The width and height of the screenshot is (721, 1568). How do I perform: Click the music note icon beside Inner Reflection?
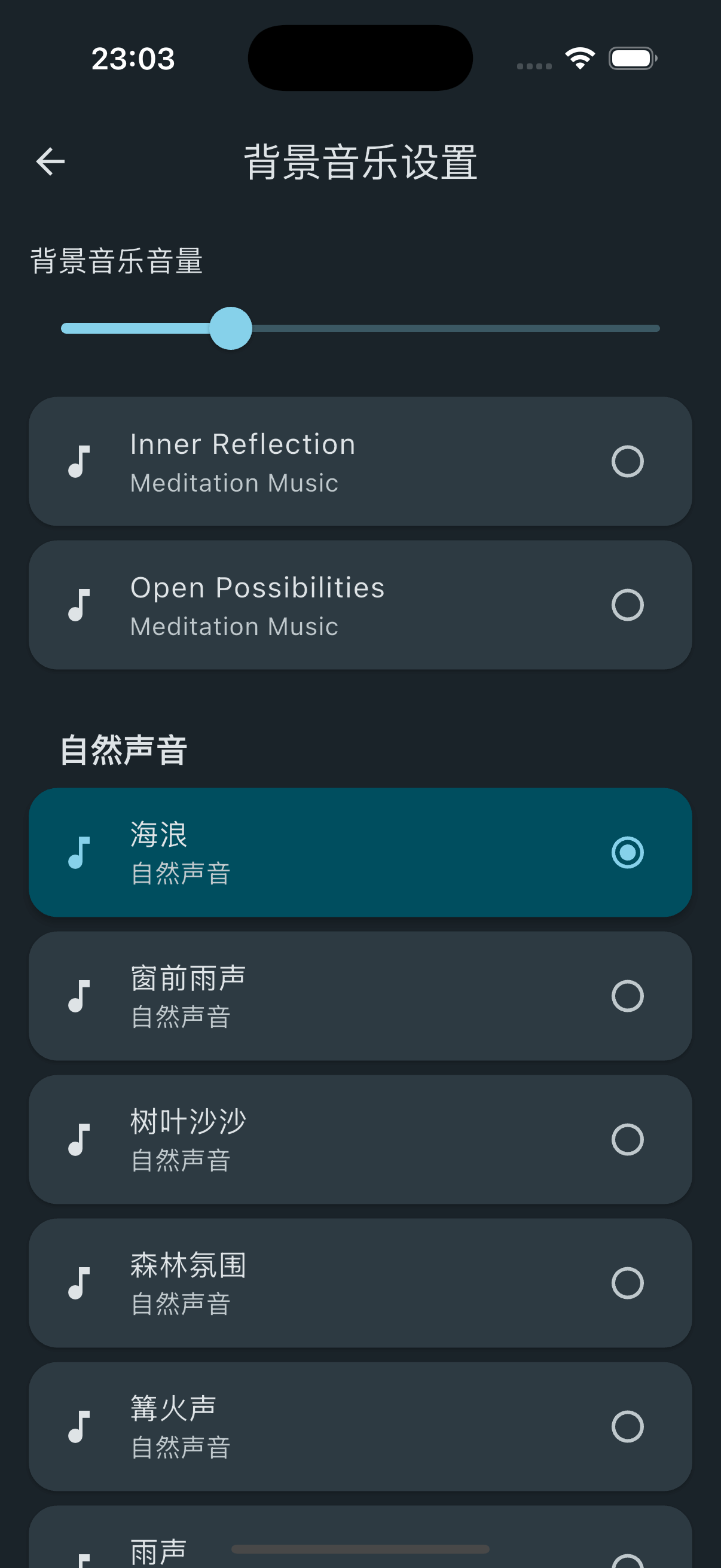(x=80, y=461)
